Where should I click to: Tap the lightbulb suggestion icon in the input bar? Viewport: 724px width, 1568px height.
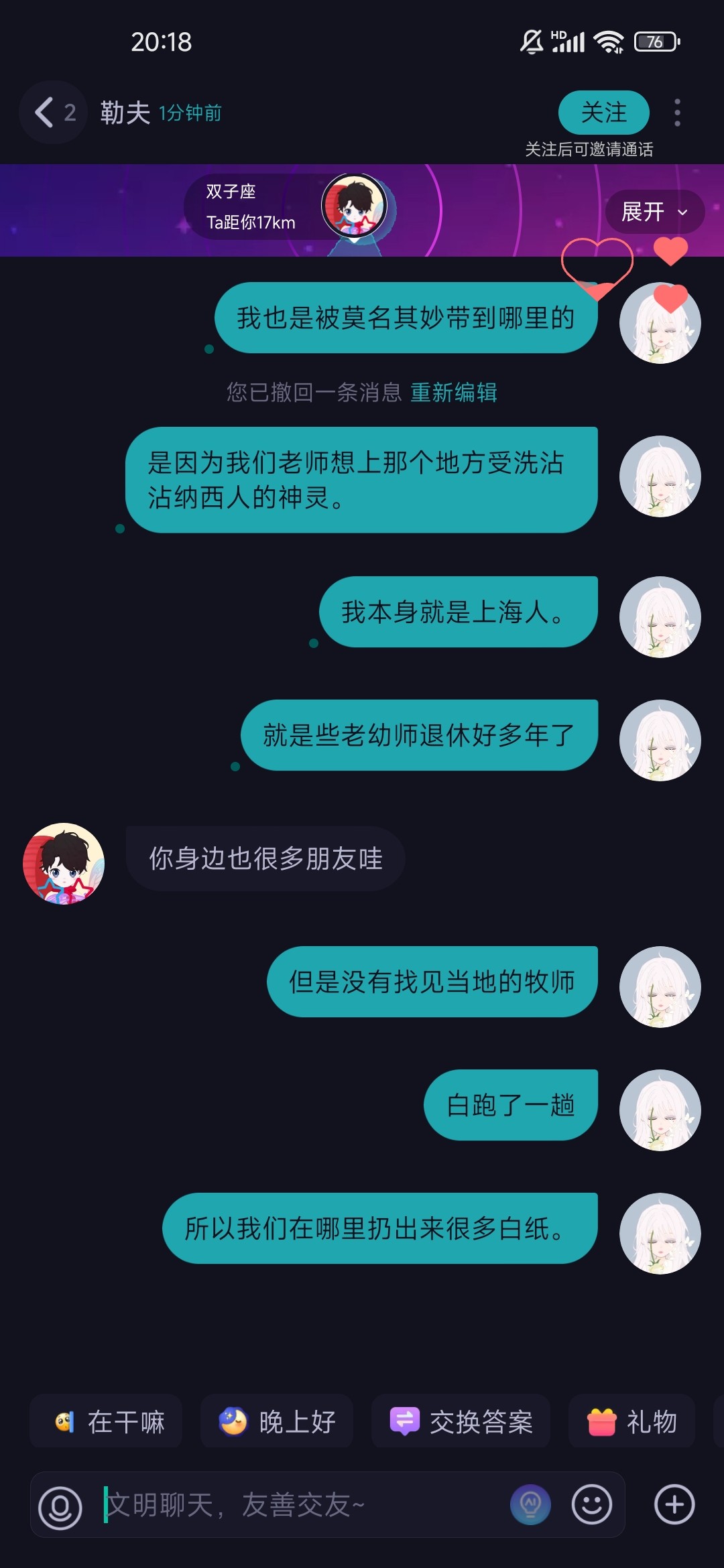pyautogui.click(x=530, y=1504)
